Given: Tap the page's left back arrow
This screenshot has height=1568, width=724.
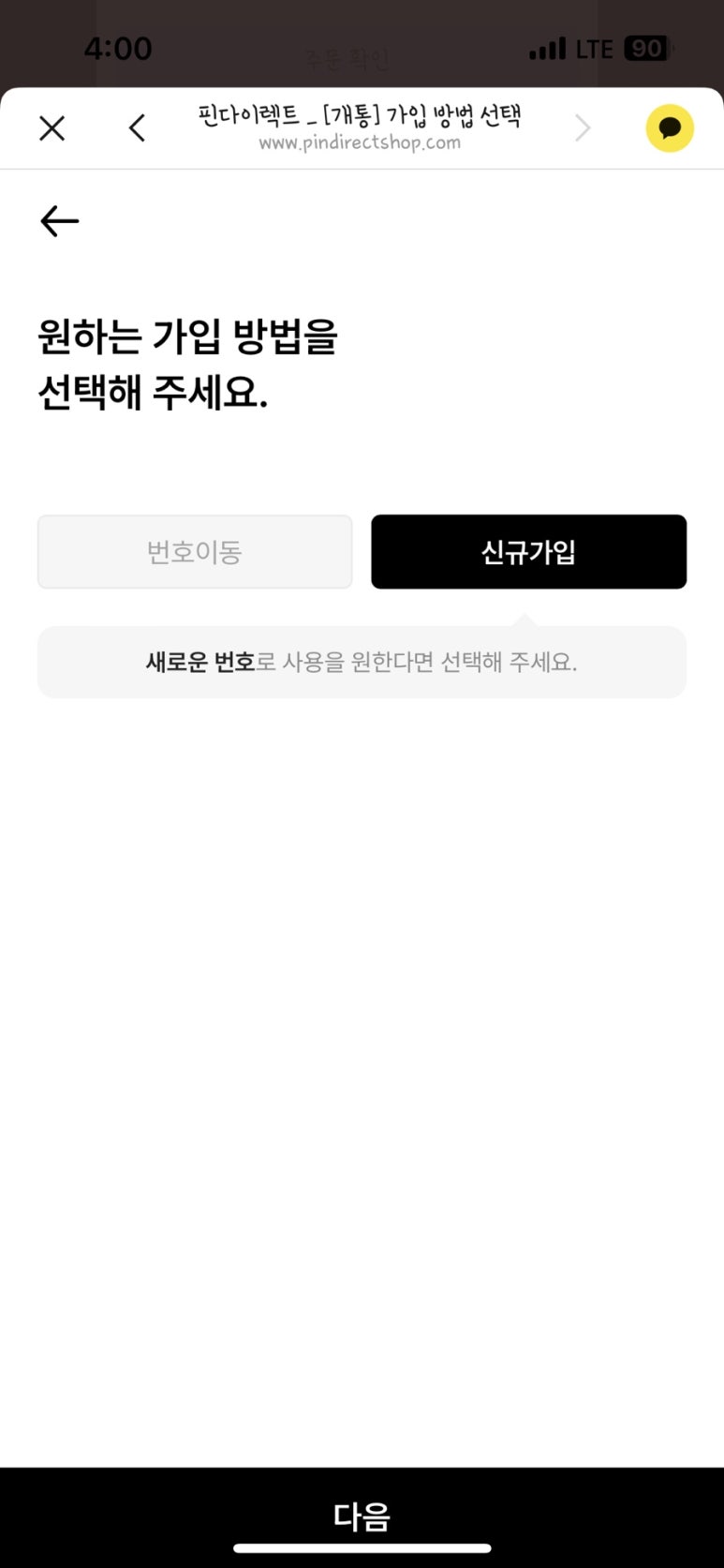Looking at the screenshot, I should [60, 221].
